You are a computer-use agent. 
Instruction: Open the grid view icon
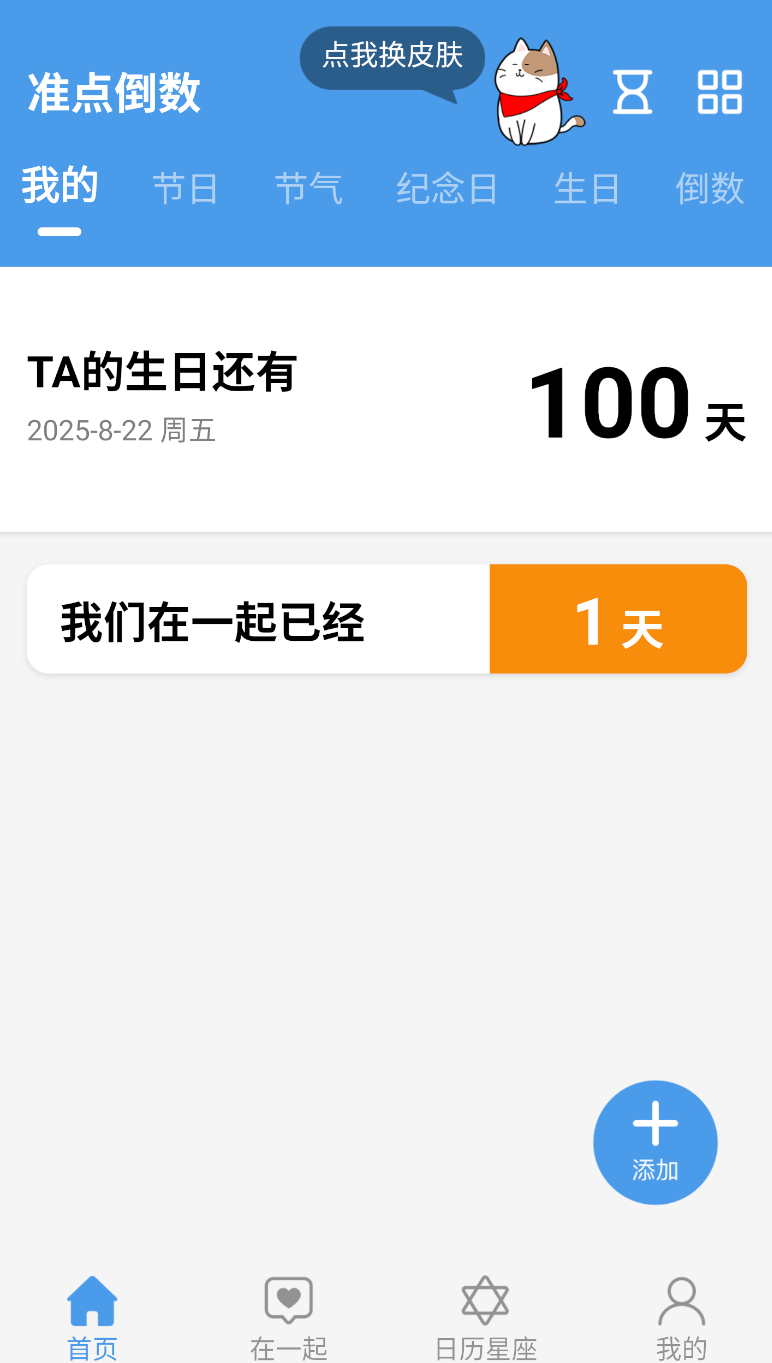click(720, 92)
